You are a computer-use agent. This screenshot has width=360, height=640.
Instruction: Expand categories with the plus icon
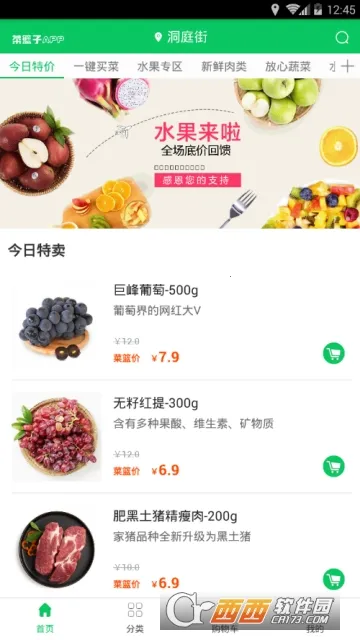click(x=347, y=66)
